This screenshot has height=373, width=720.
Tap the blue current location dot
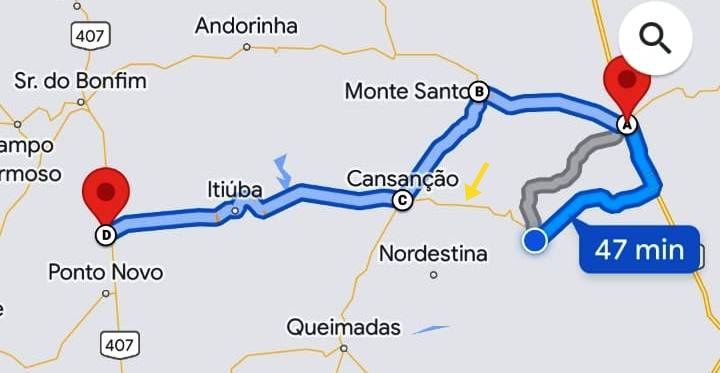pos(535,240)
